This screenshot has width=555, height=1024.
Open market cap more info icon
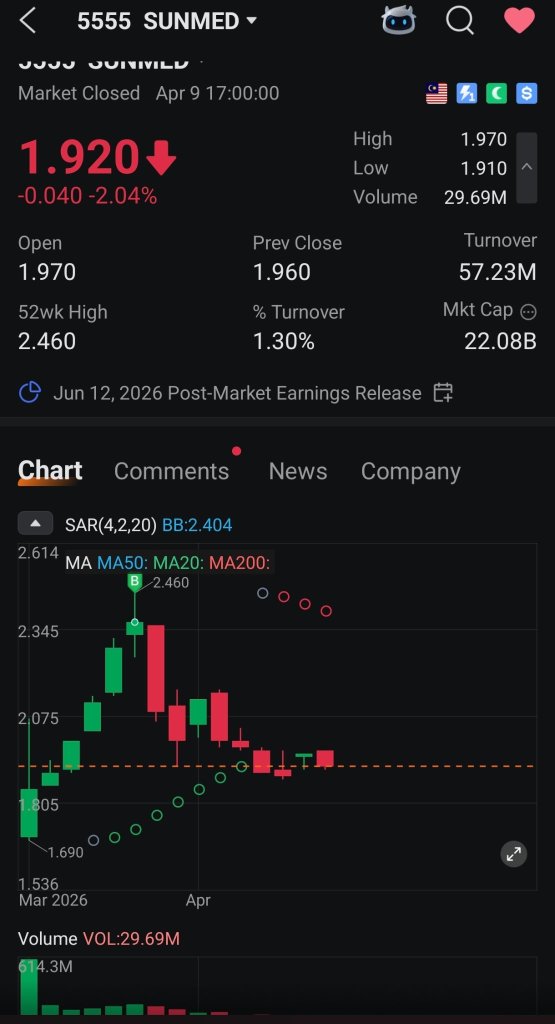(528, 312)
